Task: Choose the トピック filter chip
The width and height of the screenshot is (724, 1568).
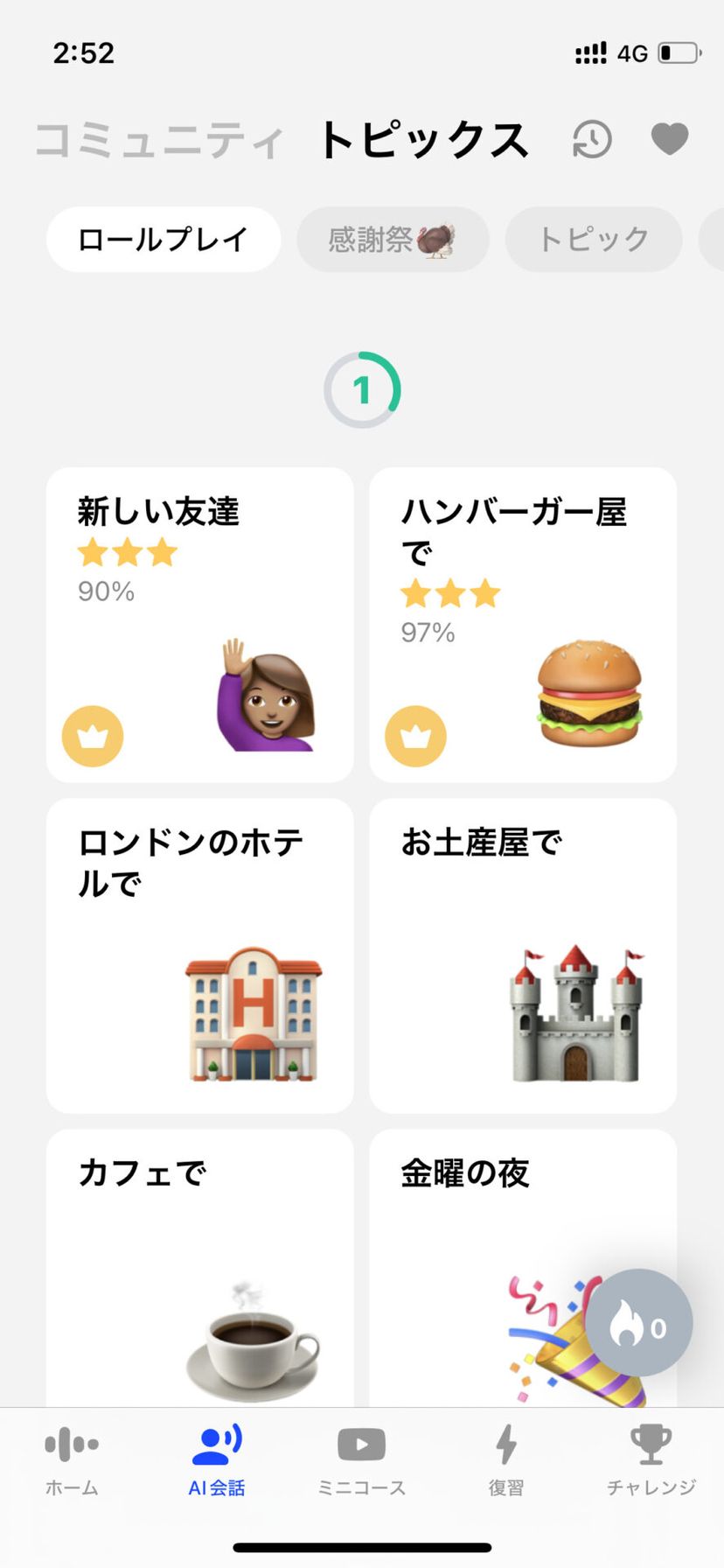Action: click(x=594, y=239)
